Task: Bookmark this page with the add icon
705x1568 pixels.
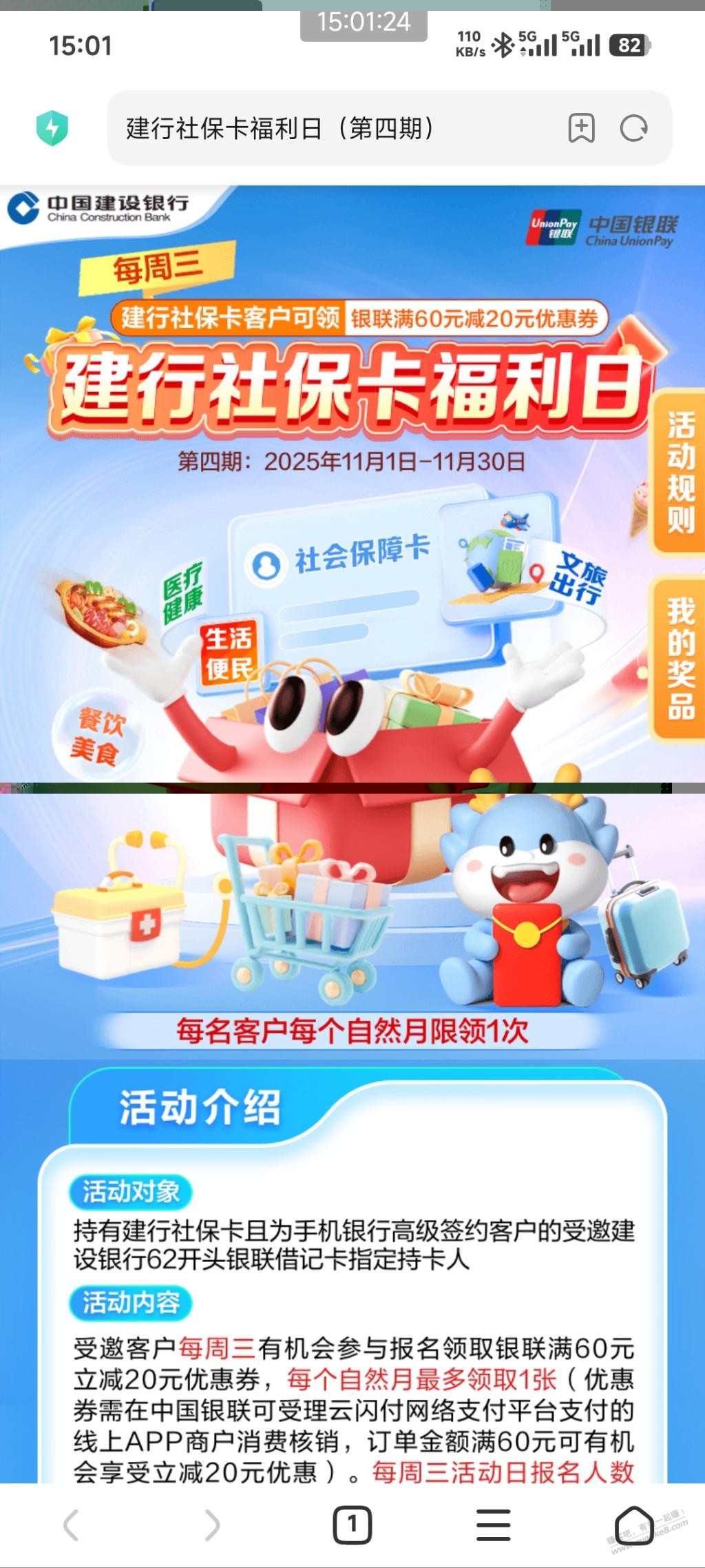Action: click(581, 128)
